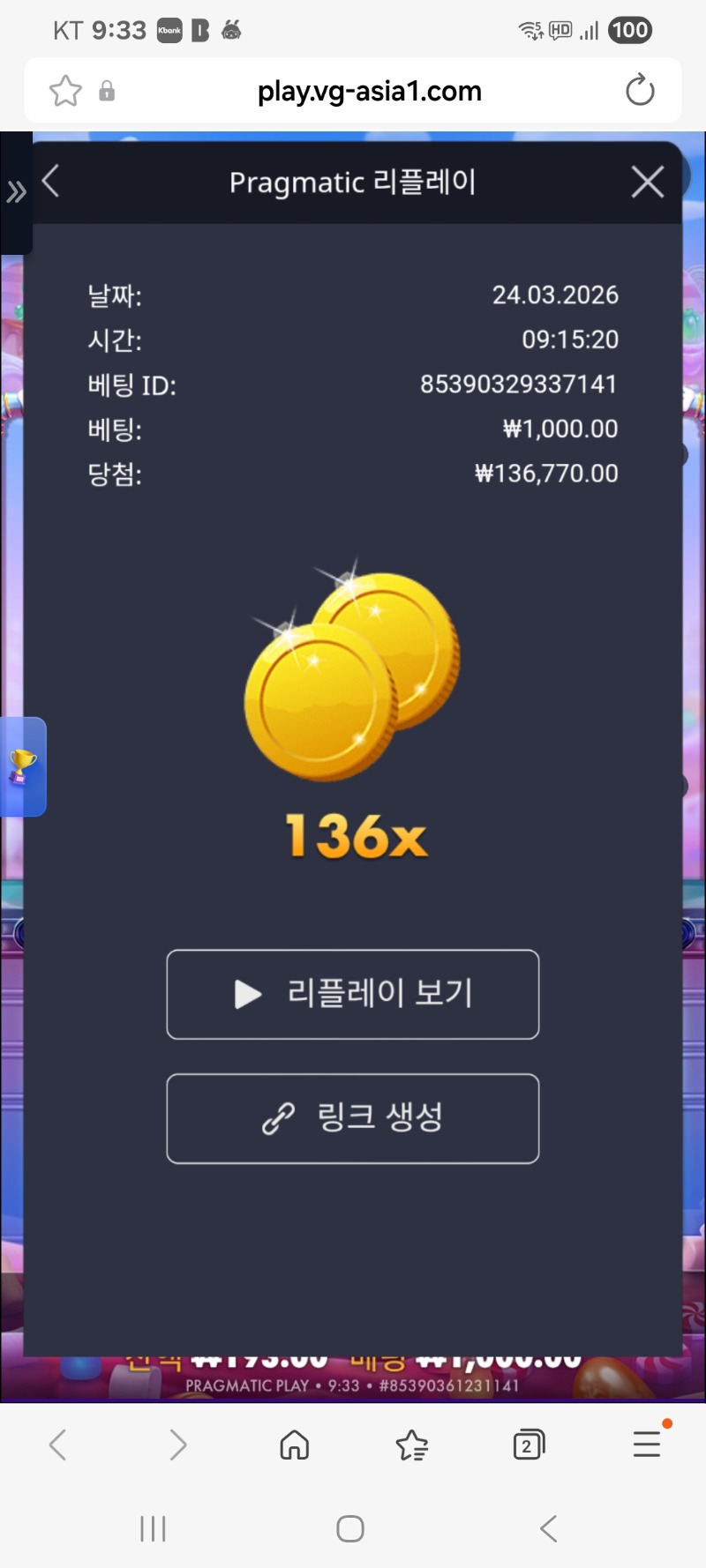
Task: Tap the play.vg-asia1.com address bar
Action: tap(369, 91)
